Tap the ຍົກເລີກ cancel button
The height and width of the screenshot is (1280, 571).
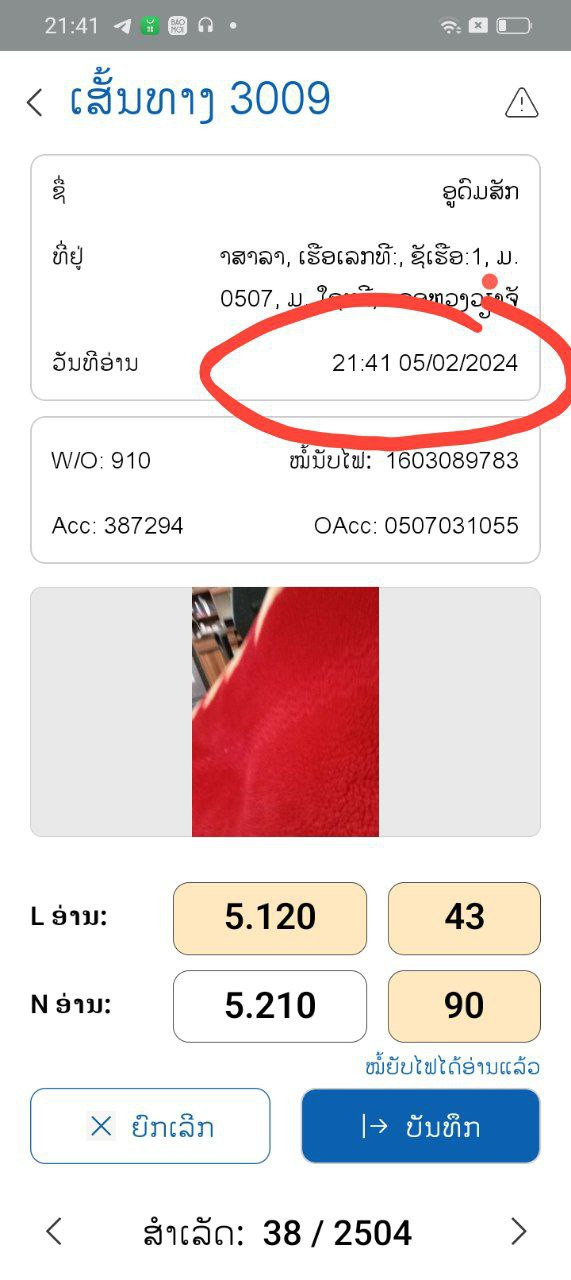click(150, 1126)
